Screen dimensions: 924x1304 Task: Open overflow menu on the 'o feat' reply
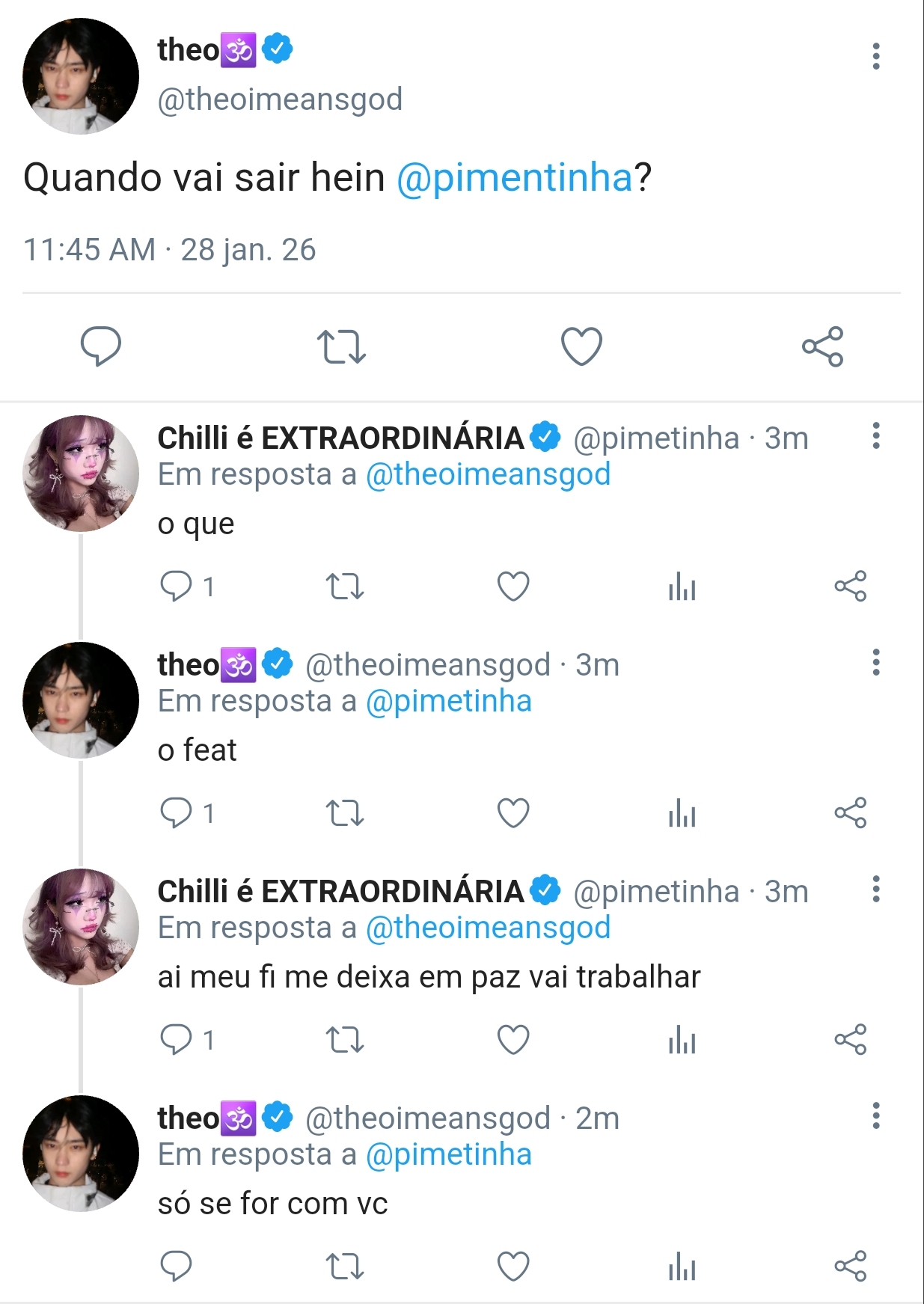point(875,663)
